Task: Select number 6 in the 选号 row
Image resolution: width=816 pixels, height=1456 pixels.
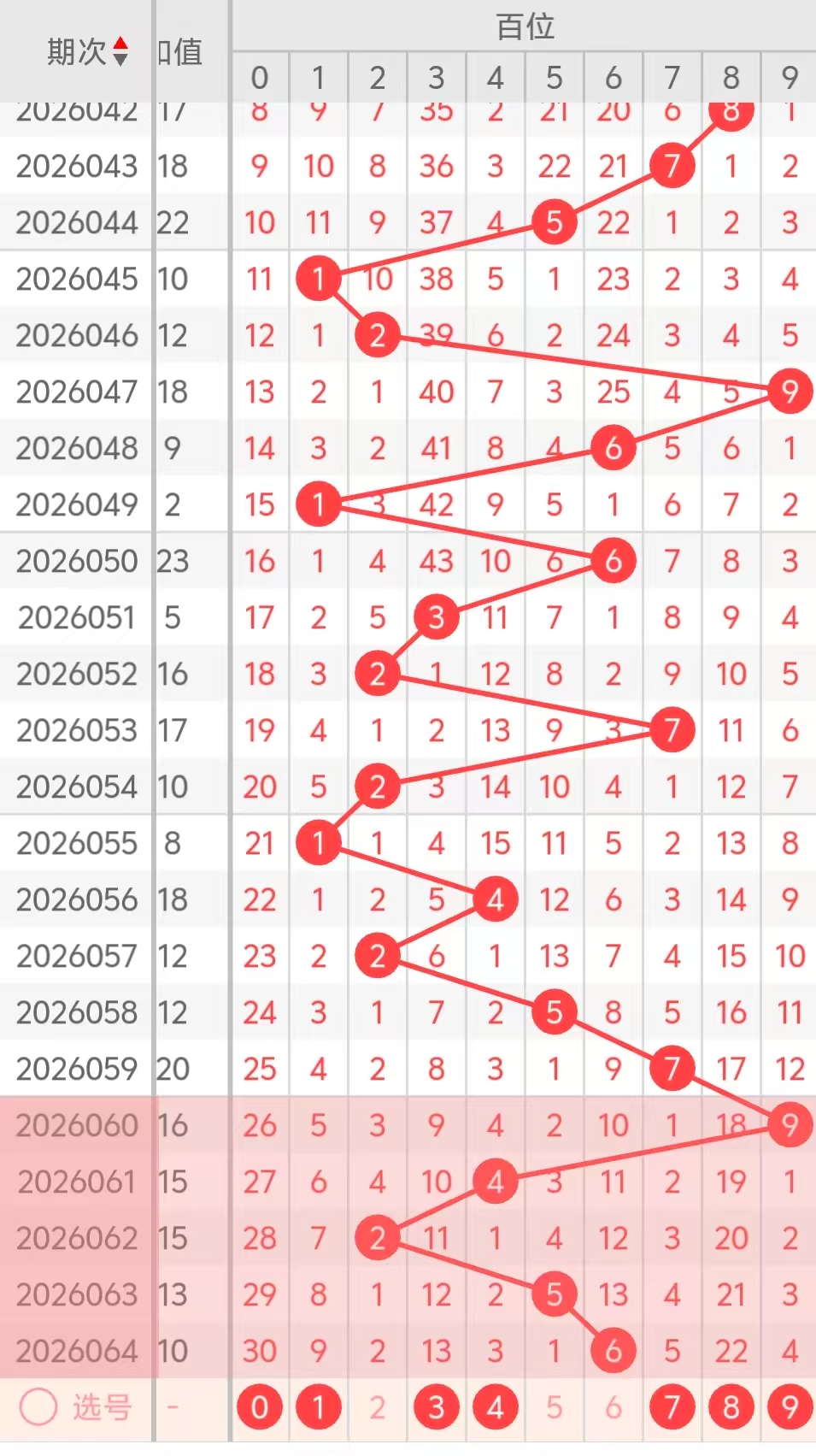Action: point(613,1406)
